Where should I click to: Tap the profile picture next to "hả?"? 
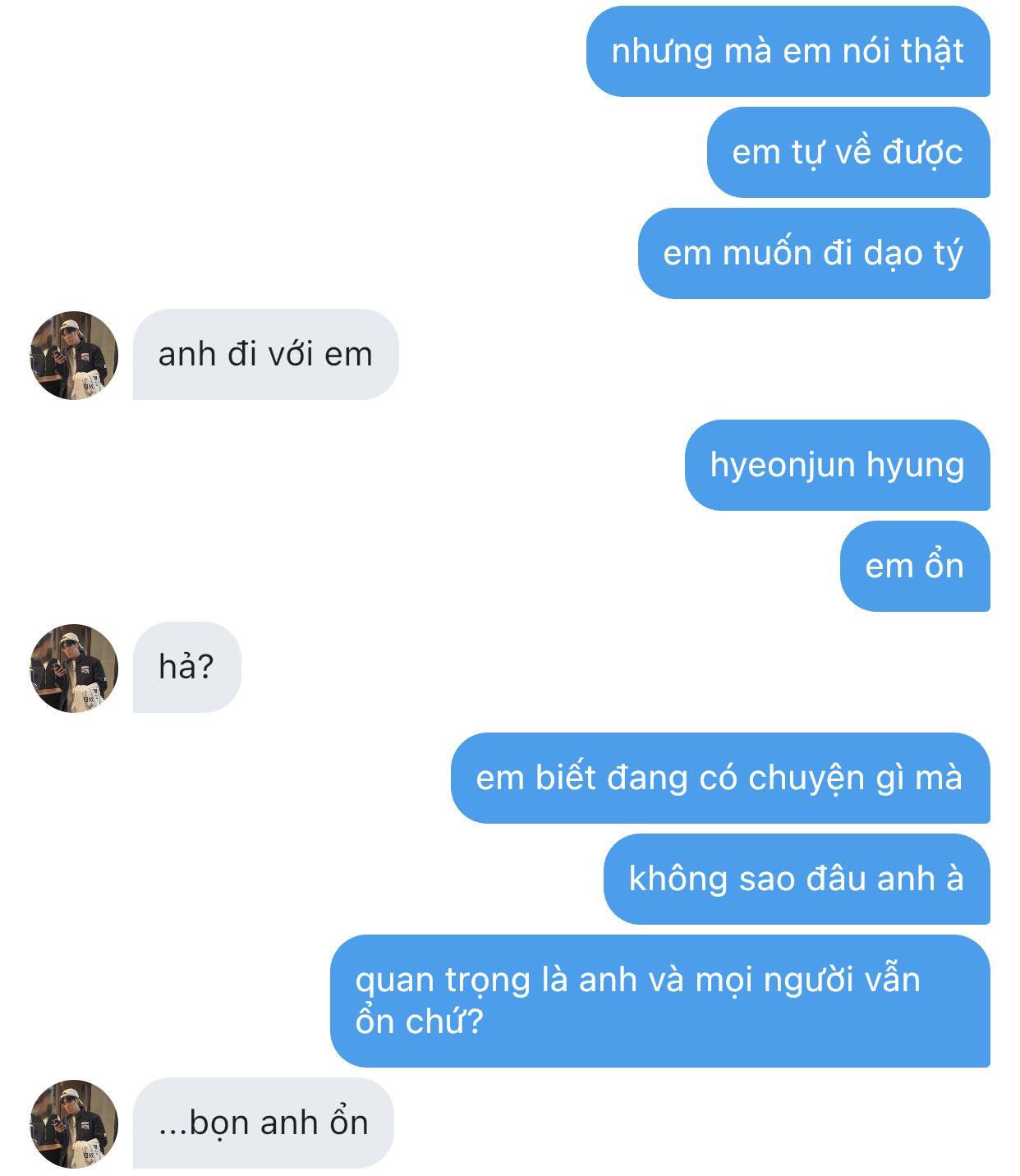[74, 668]
